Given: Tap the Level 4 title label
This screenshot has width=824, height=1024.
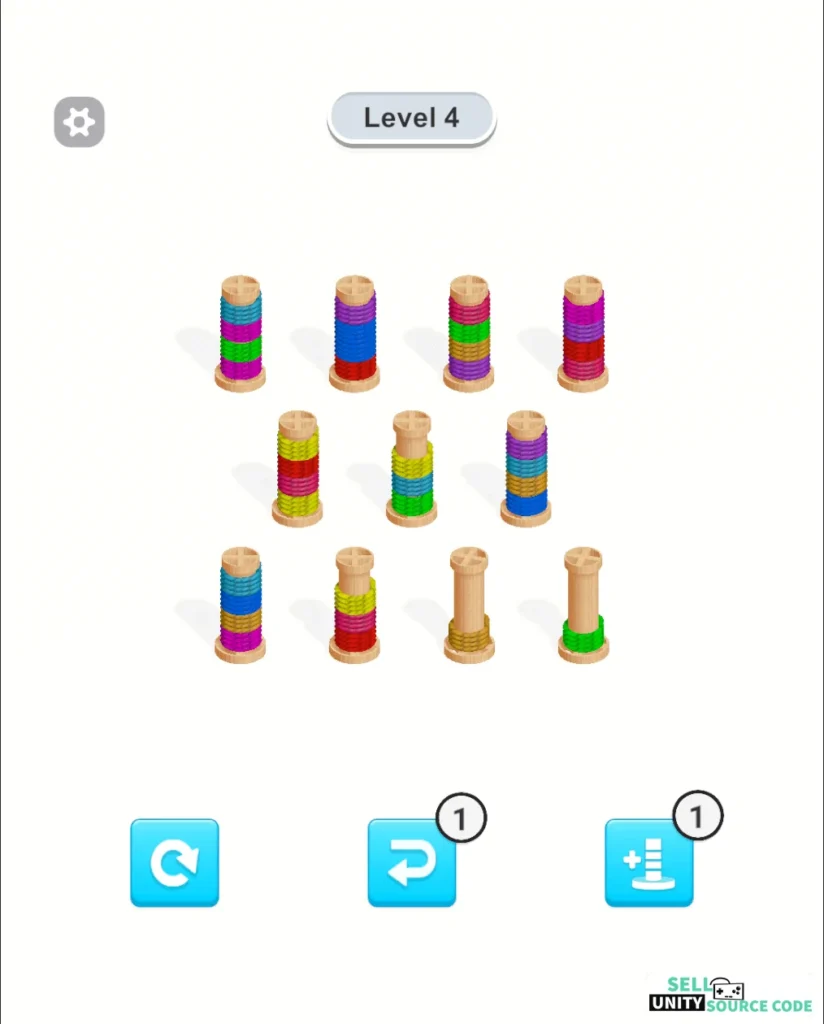Looking at the screenshot, I should pyautogui.click(x=411, y=117).
